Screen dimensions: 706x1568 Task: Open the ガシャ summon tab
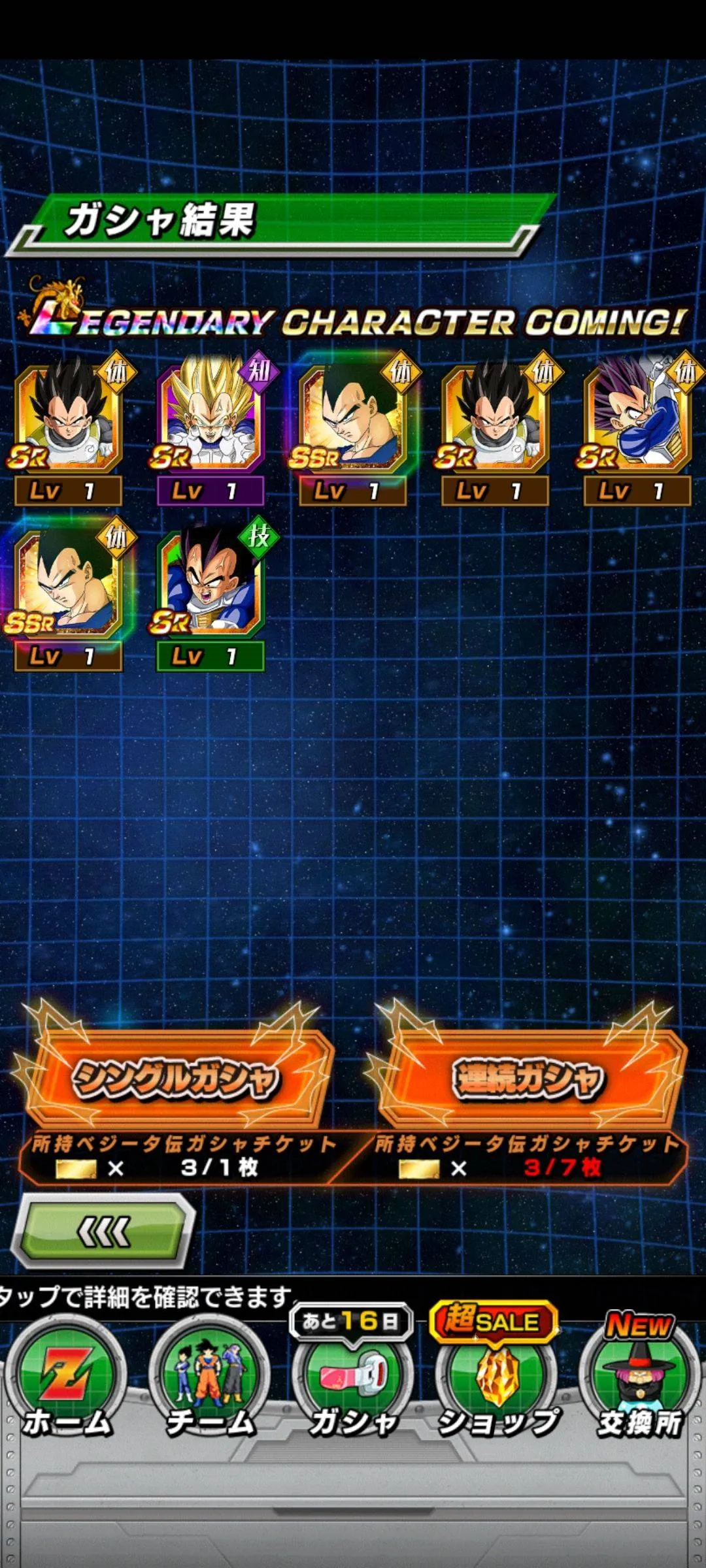pyautogui.click(x=353, y=1379)
